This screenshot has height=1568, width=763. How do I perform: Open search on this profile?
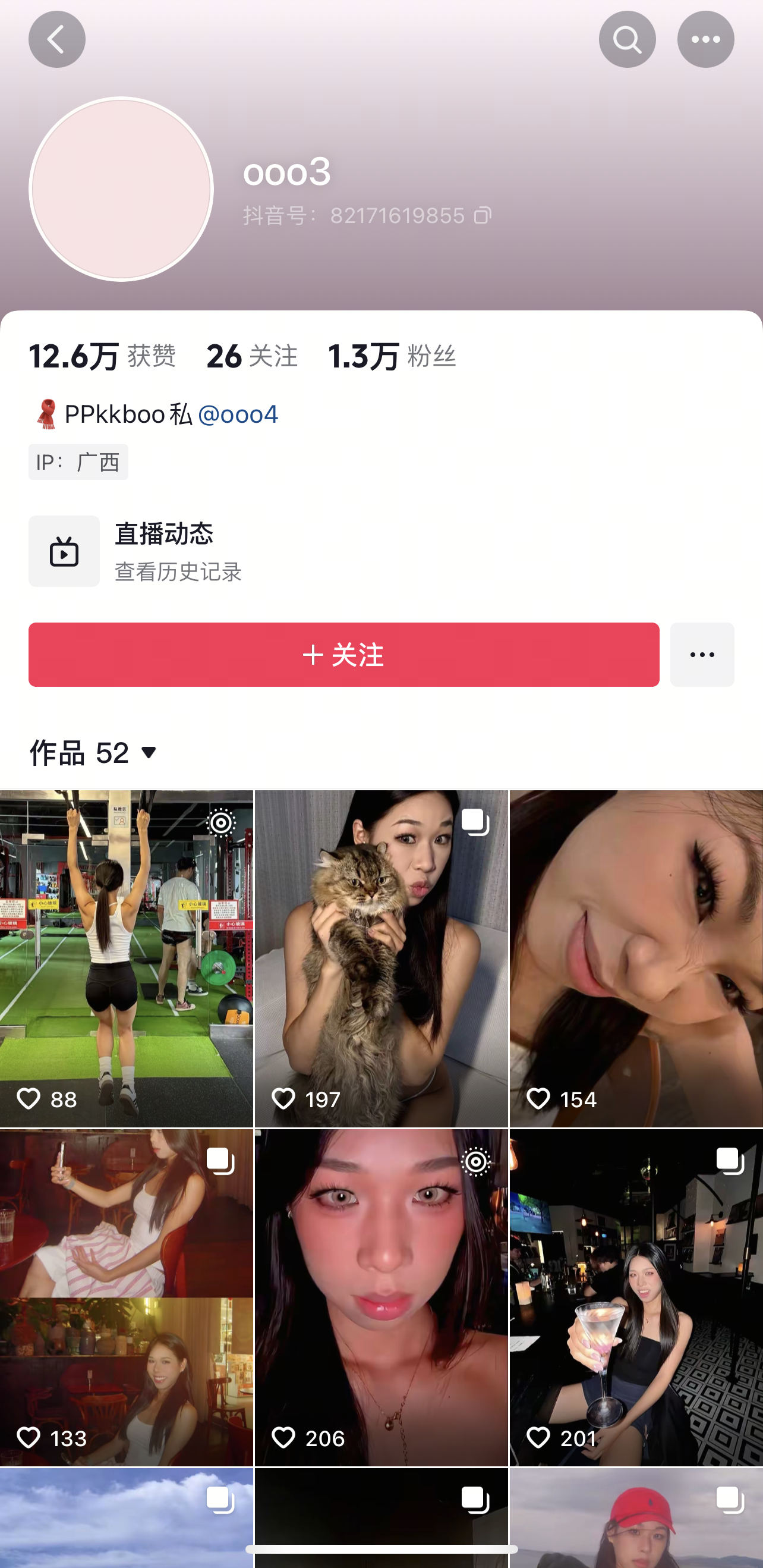point(627,40)
